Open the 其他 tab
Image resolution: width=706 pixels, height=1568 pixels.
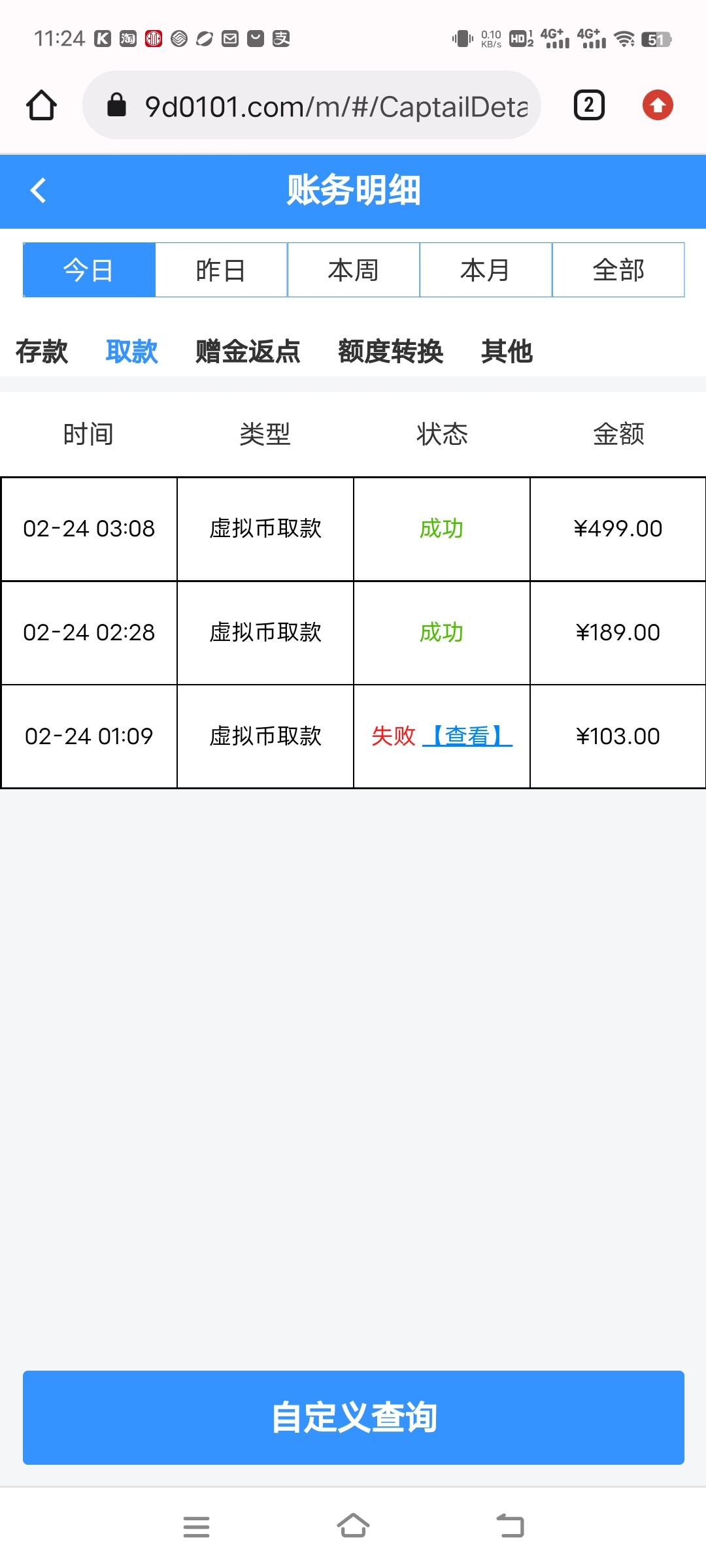[507, 351]
